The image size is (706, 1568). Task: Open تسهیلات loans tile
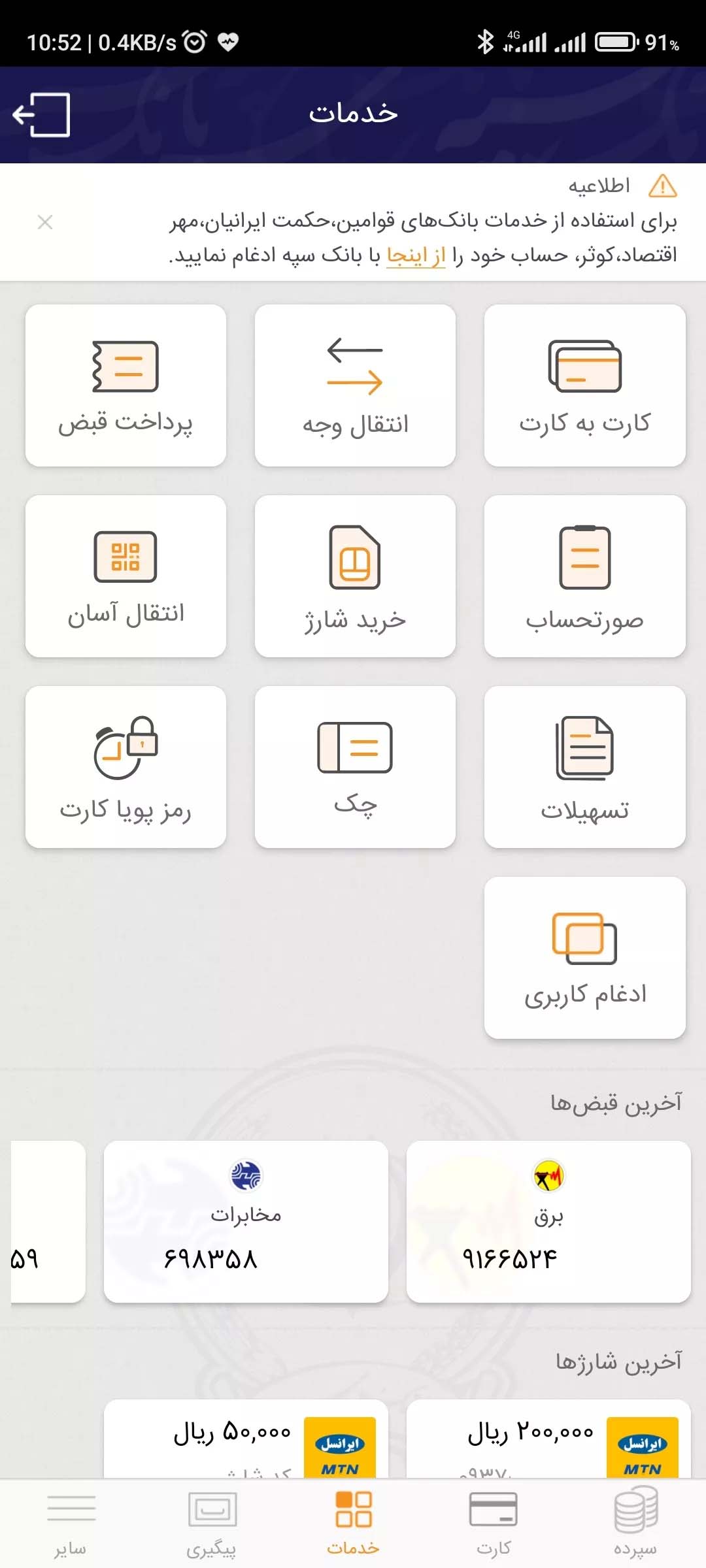click(584, 767)
